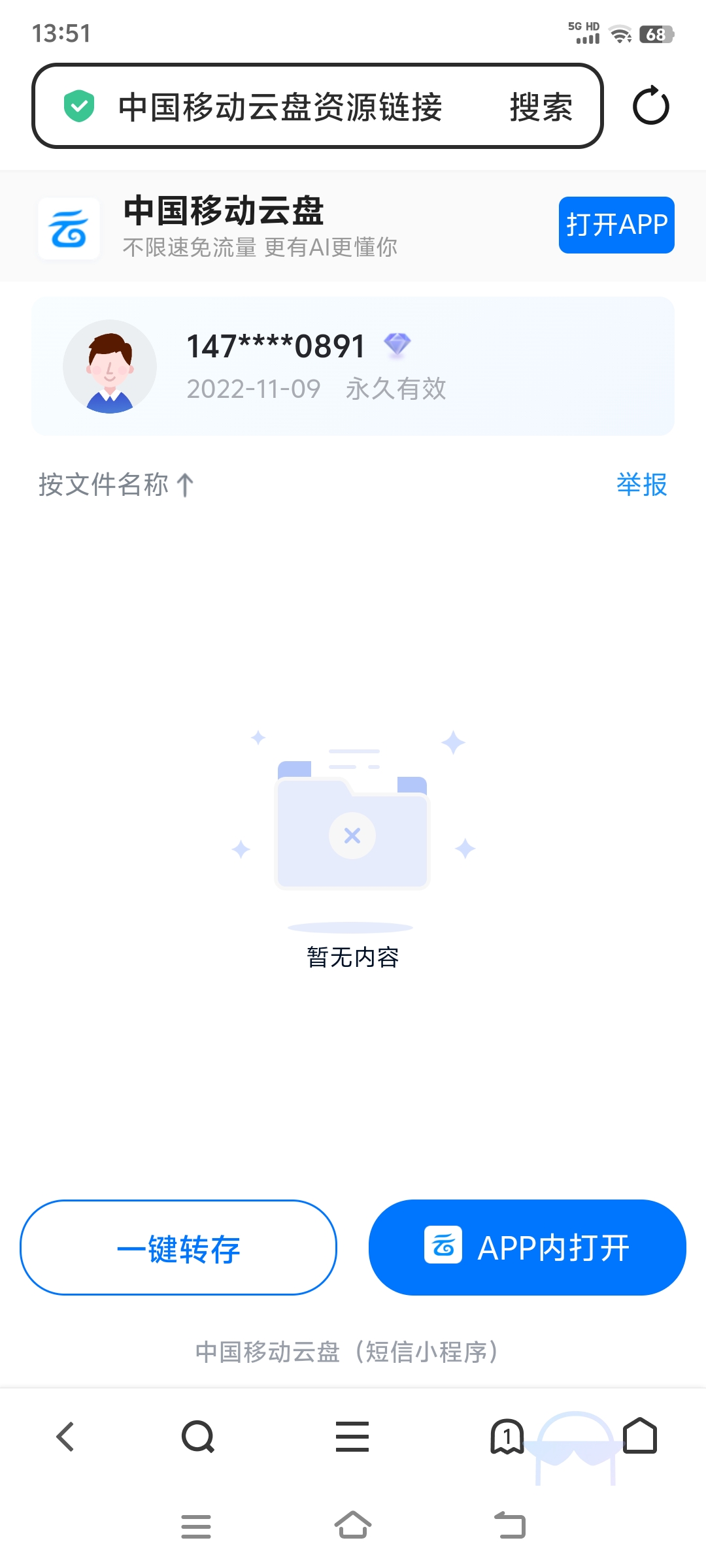Tap the 搜索 button in address bar
Viewport: 706px width, 1568px height.
pyautogui.click(x=541, y=107)
